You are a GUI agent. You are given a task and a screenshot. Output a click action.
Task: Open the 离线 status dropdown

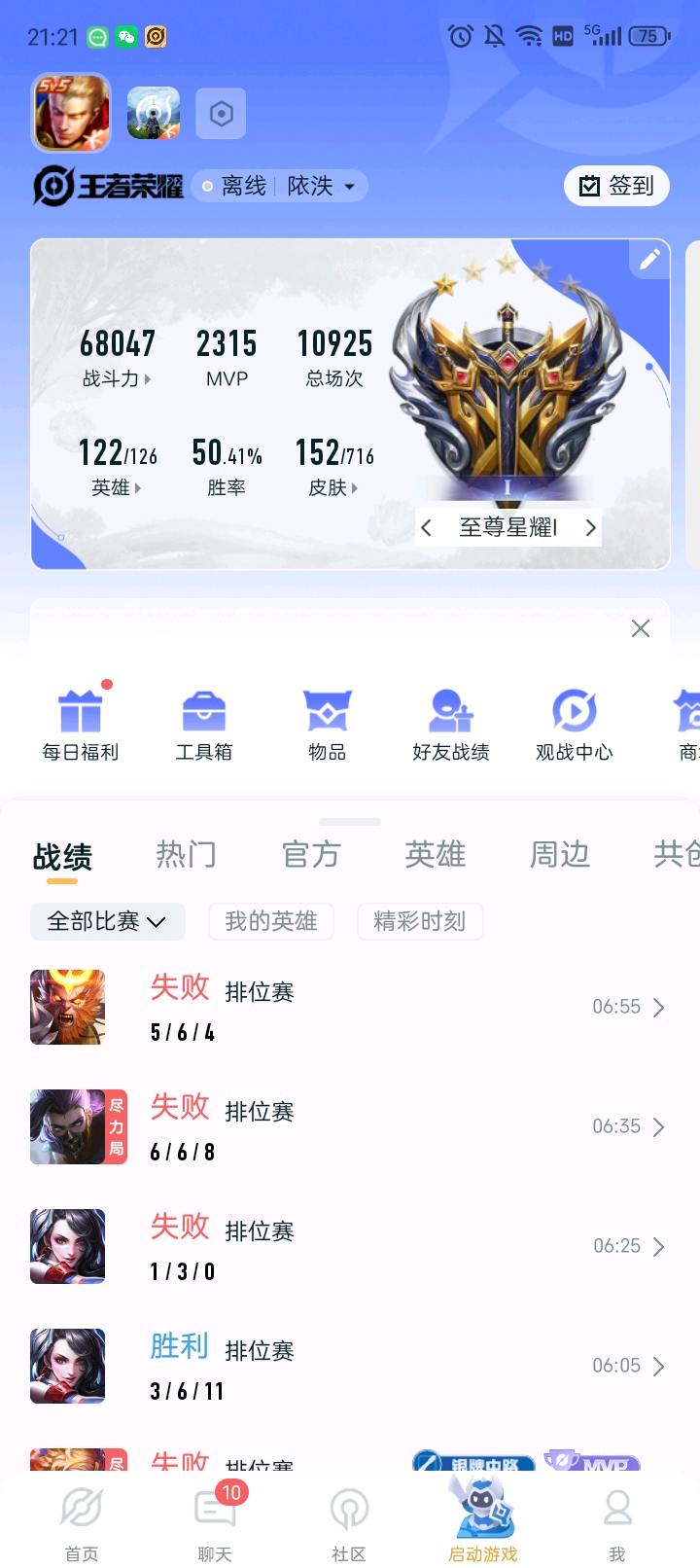click(x=280, y=186)
